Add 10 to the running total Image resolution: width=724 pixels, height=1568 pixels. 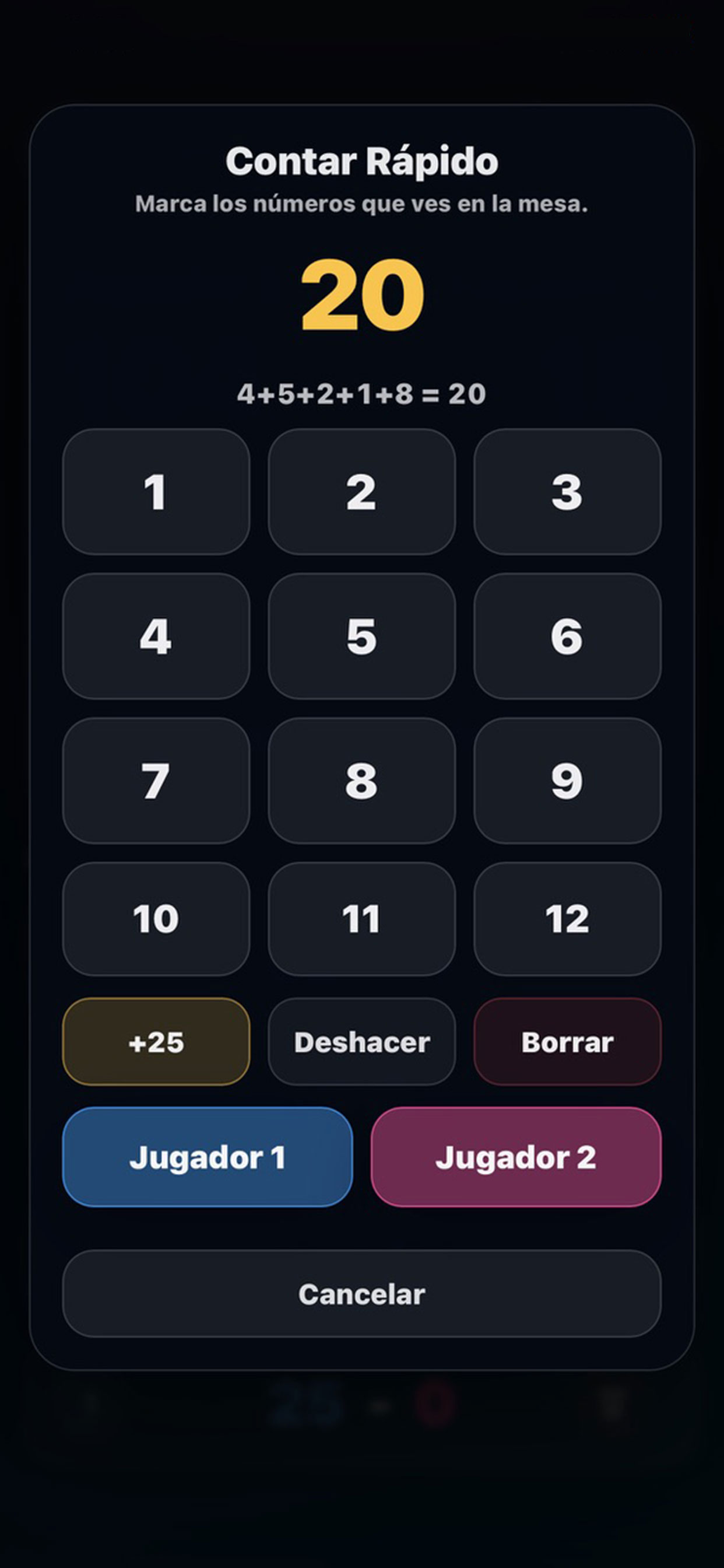coord(156,919)
